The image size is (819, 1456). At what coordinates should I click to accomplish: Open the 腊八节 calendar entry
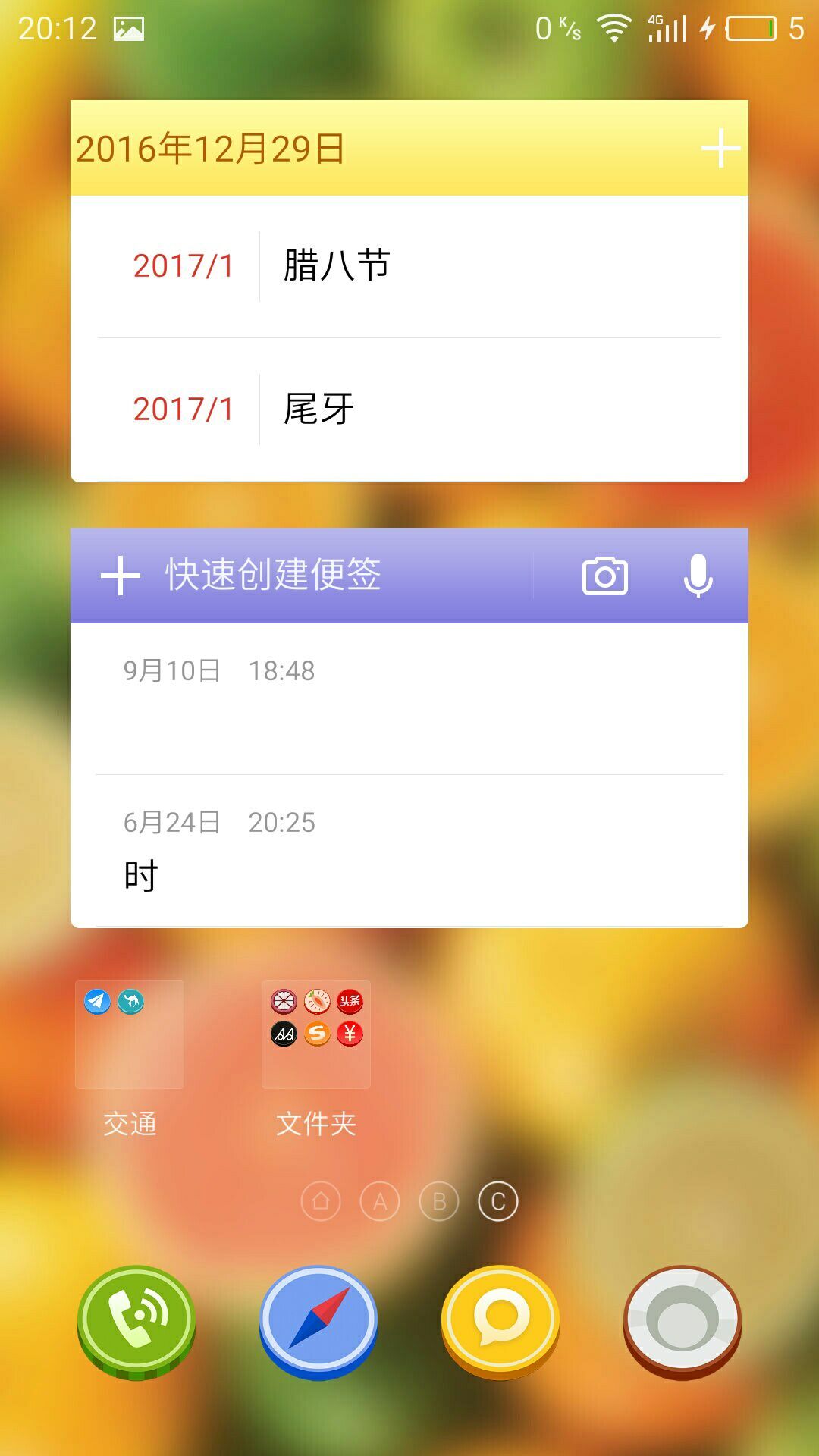pos(409,266)
